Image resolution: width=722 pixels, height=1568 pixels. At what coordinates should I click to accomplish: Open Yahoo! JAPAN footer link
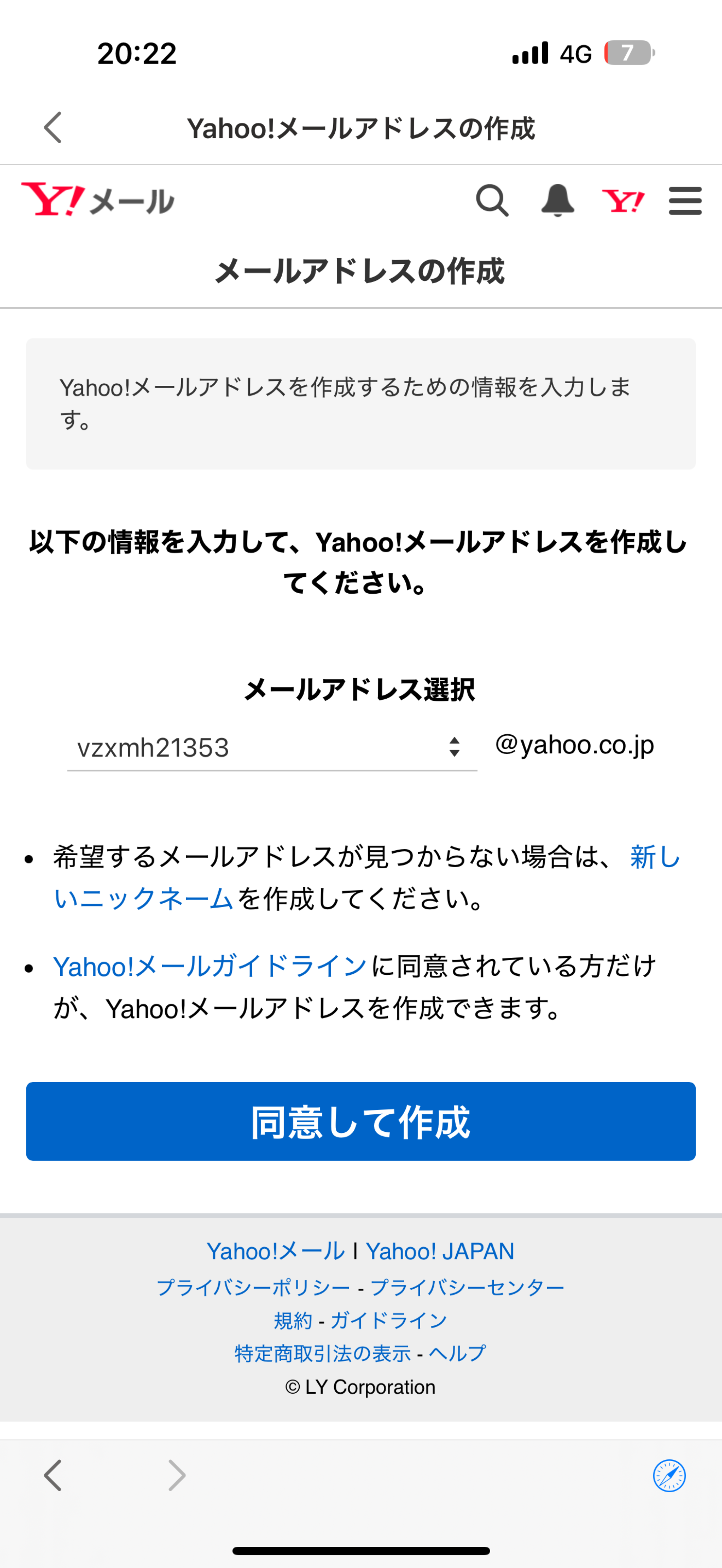(440, 1252)
